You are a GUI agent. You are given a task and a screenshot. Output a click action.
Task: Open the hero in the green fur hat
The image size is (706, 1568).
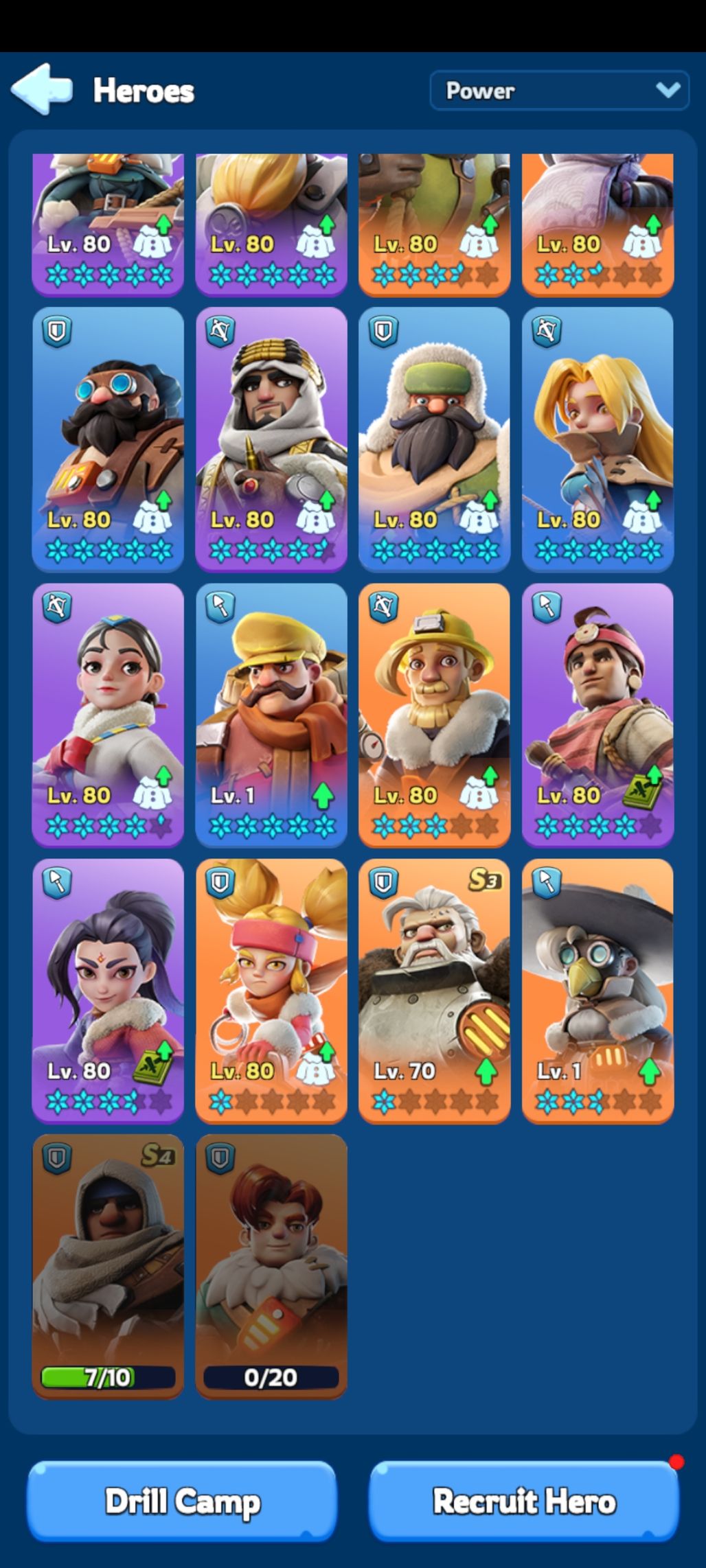click(434, 439)
